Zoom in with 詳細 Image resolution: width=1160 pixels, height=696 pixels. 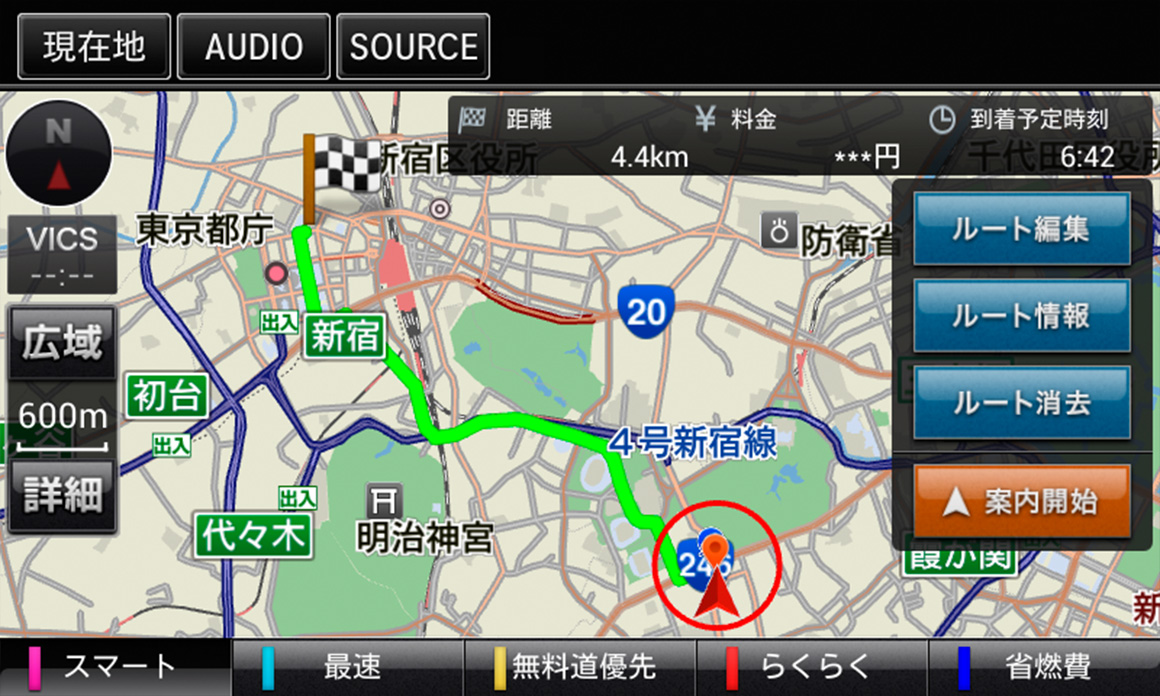click(62, 495)
